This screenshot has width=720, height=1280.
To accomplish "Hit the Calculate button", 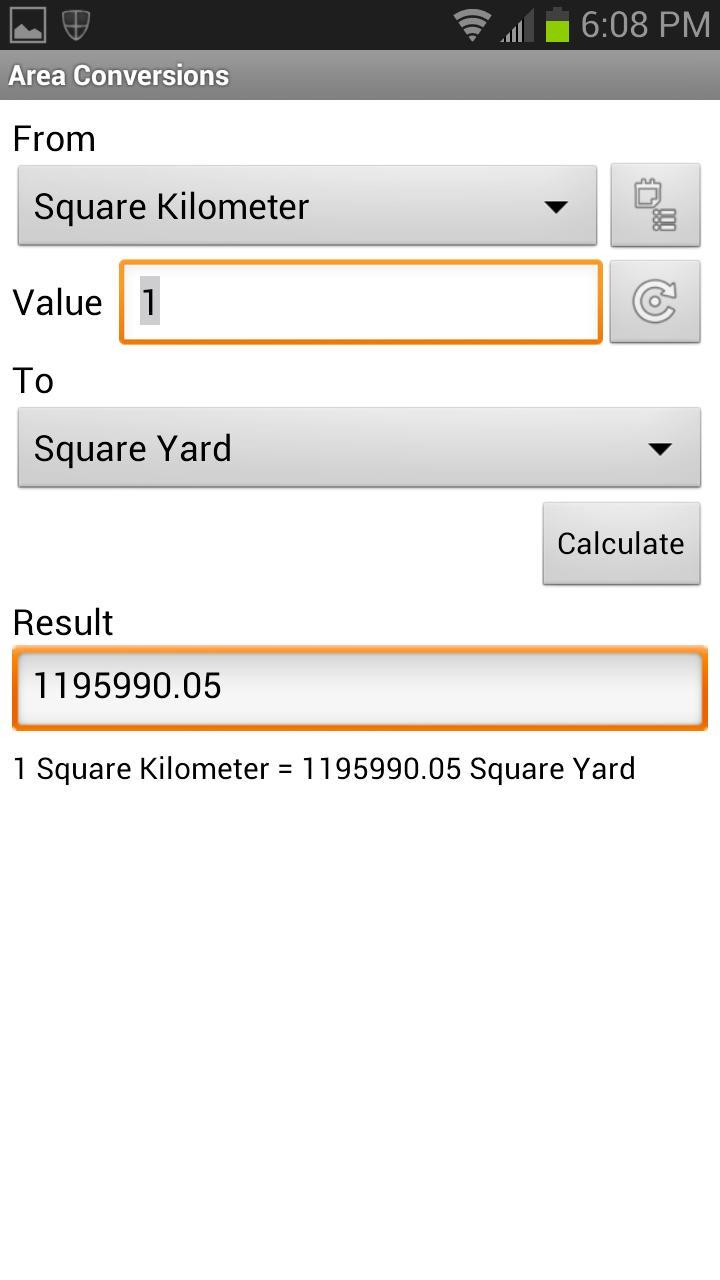I will (x=621, y=543).
